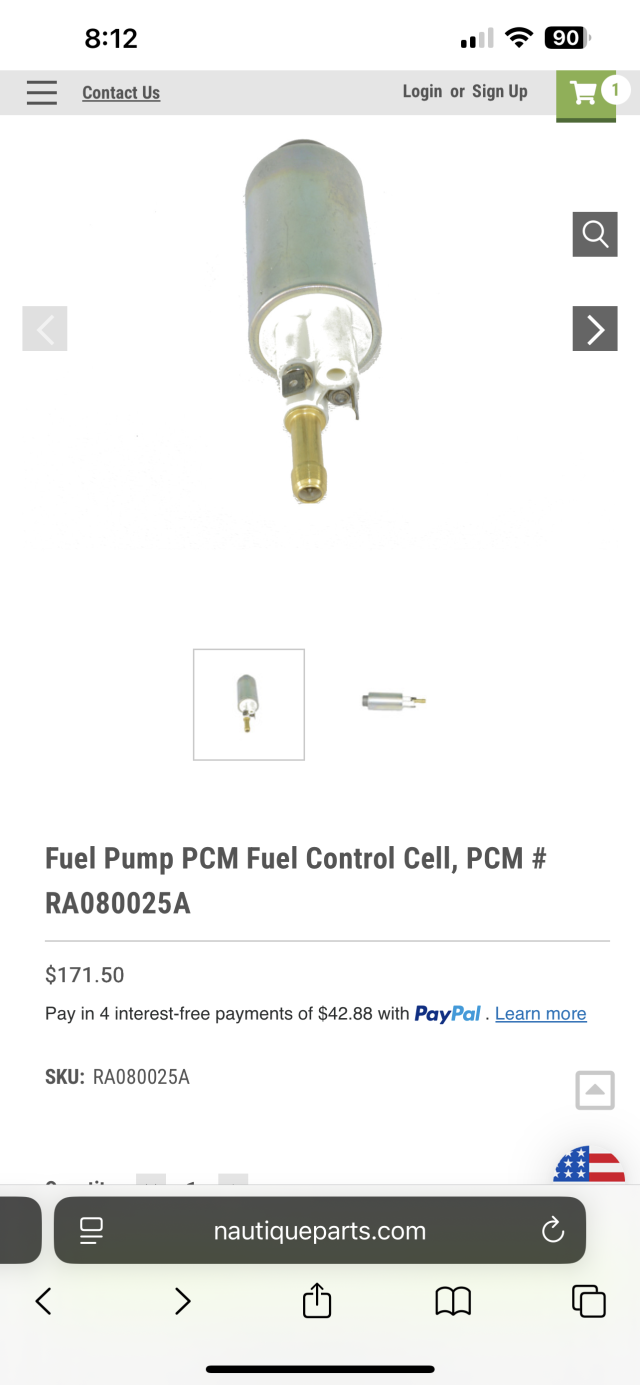
Task: Open Safari bookmarks
Action: point(453,1301)
